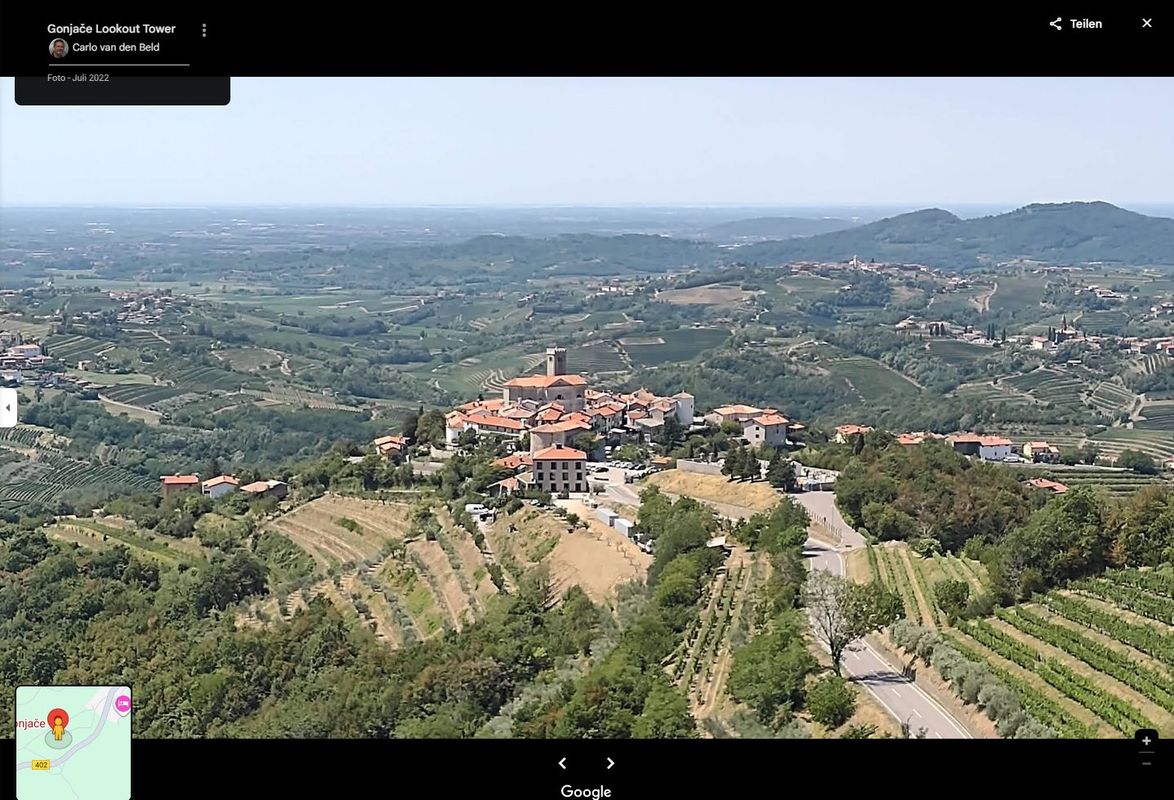Go to the next photo
Screen dimensions: 1174x800
coord(610,763)
